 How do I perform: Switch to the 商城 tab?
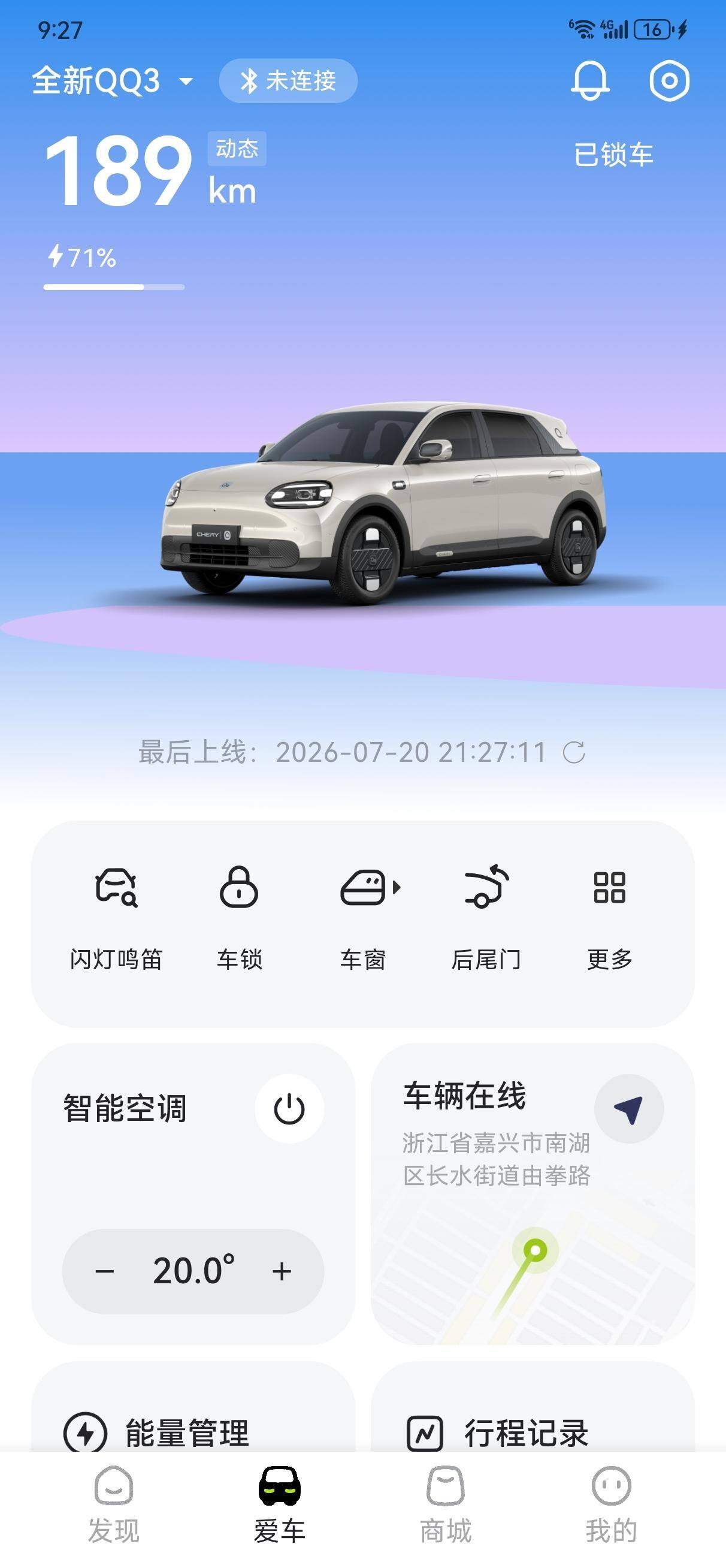[x=446, y=1505]
